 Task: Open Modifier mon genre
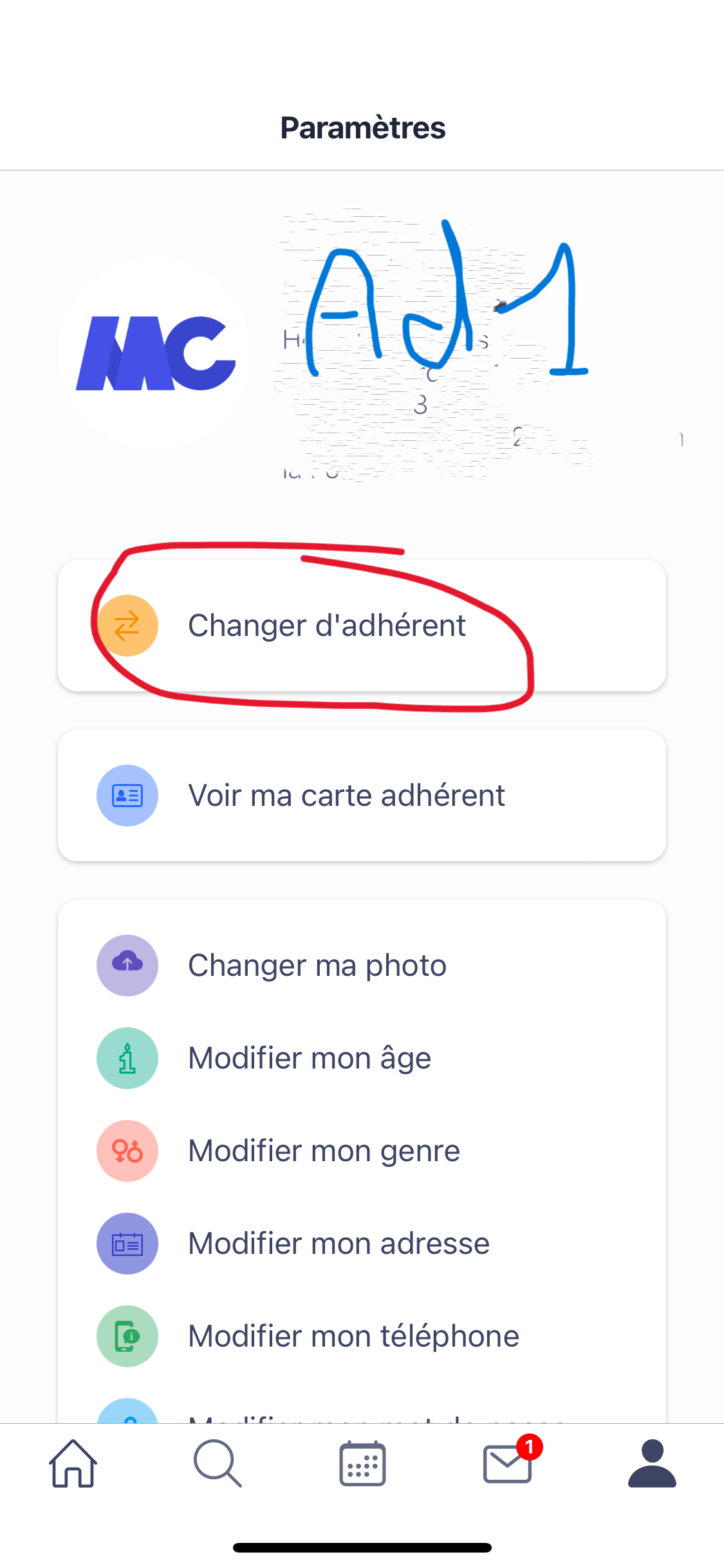324,1151
